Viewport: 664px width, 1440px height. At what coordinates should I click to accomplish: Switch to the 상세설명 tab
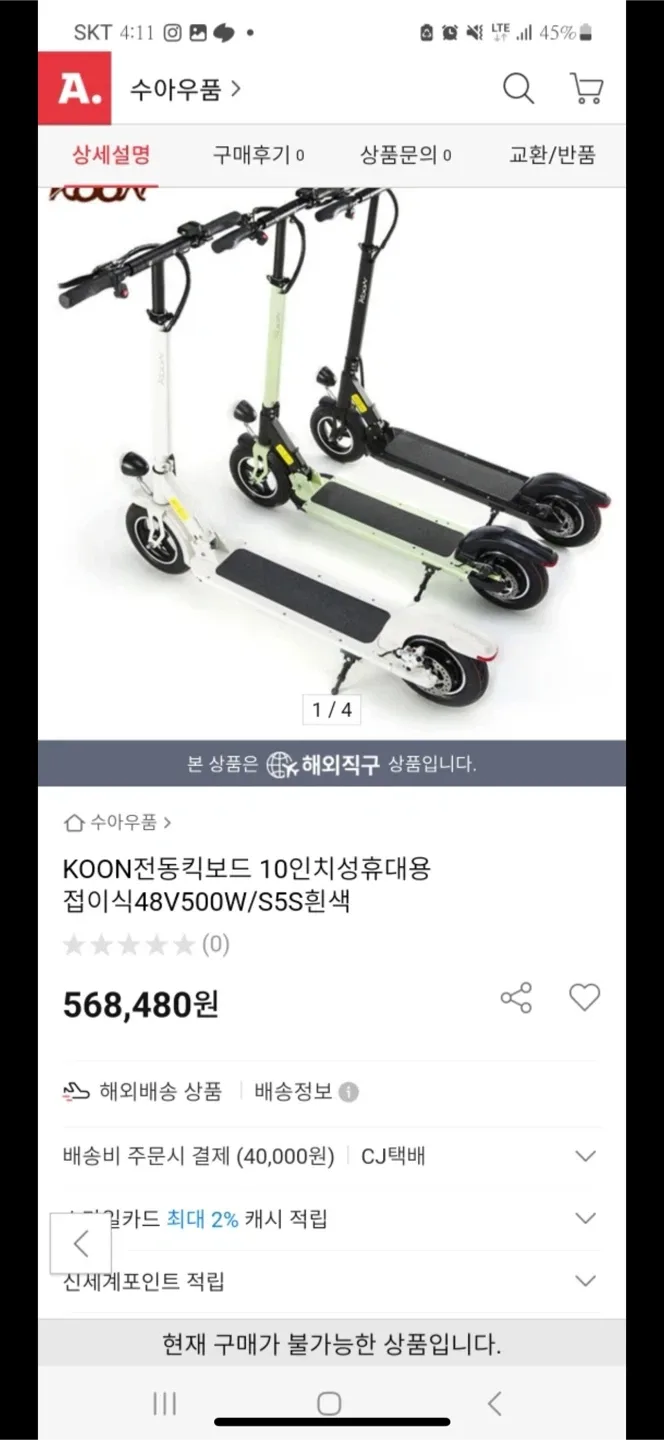tap(111, 155)
